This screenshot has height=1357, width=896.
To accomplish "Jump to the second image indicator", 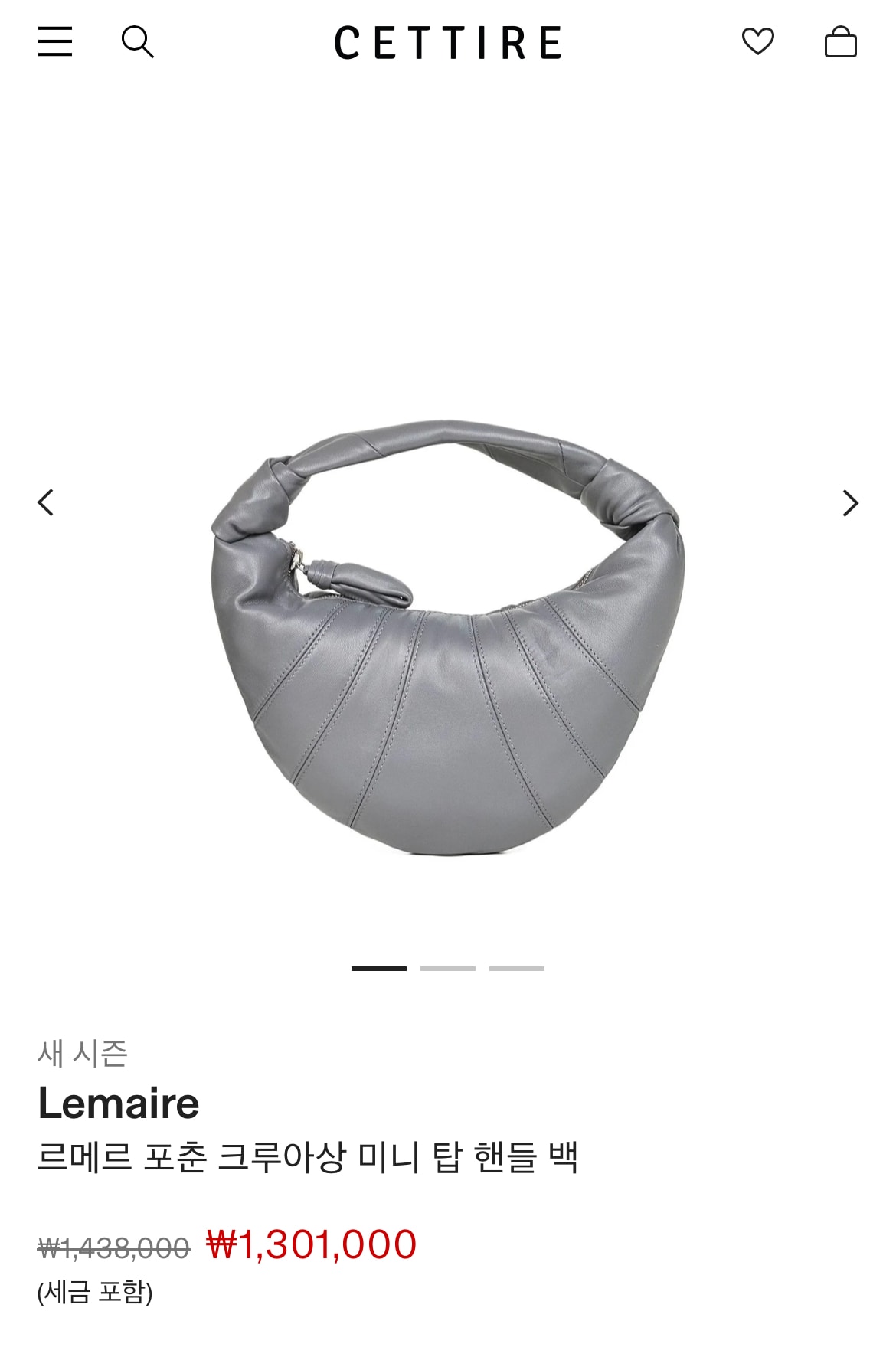I will pyautogui.click(x=448, y=969).
